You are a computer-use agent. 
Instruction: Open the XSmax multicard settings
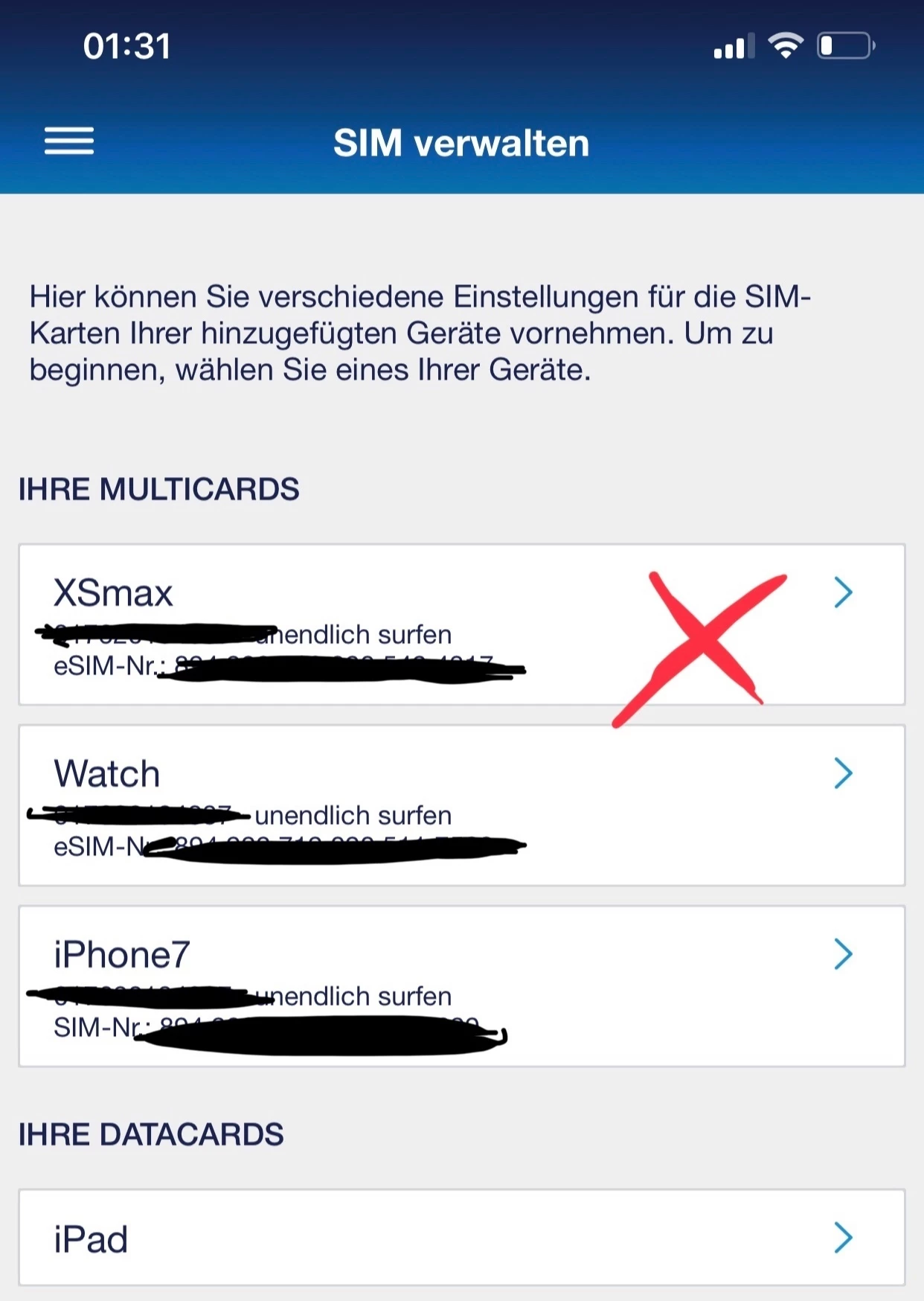pyautogui.click(x=461, y=624)
